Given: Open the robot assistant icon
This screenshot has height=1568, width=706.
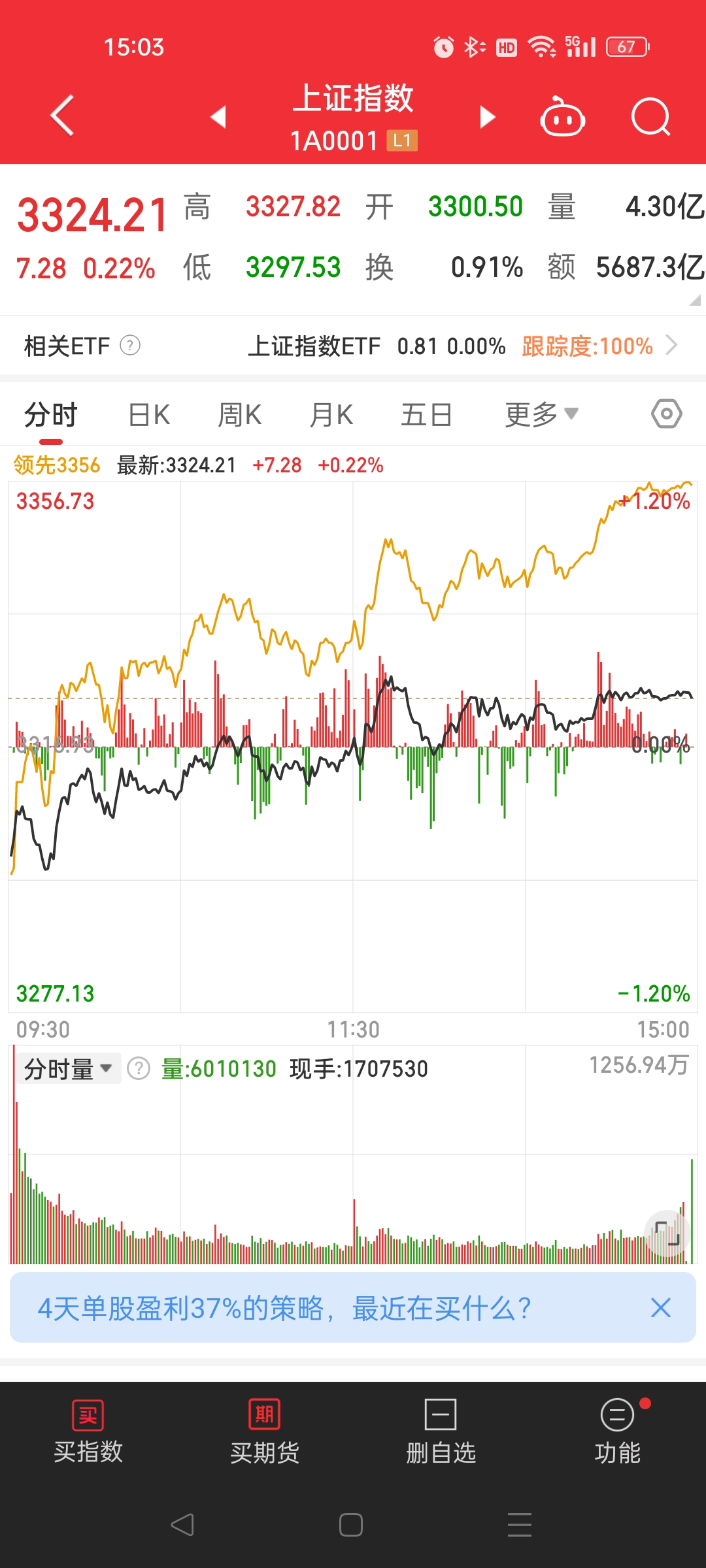Looking at the screenshot, I should (563, 116).
